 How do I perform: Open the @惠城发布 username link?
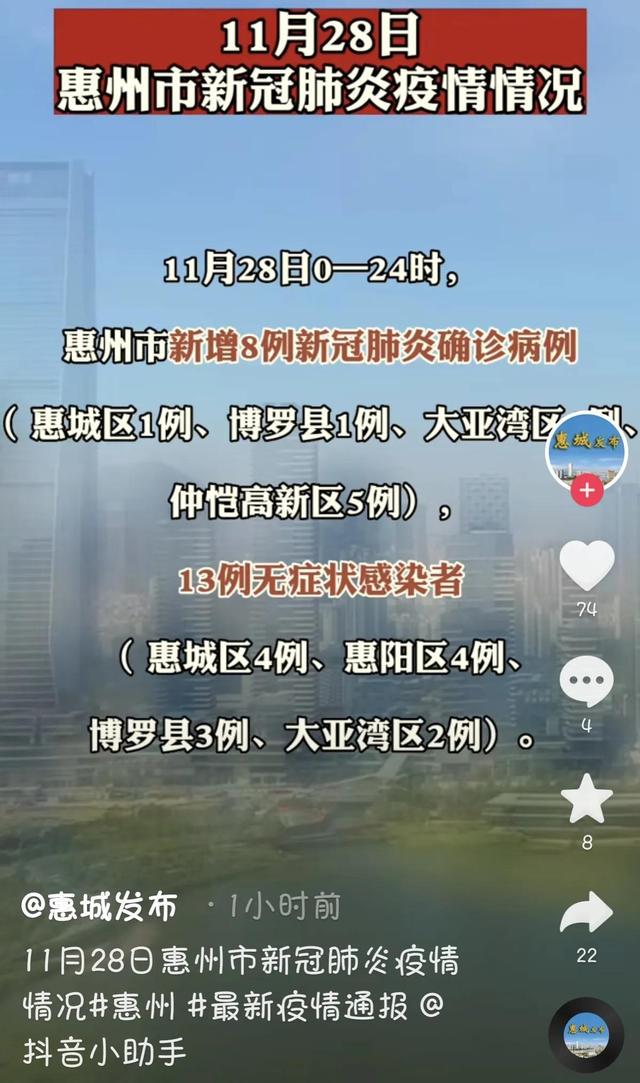[x=100, y=906]
